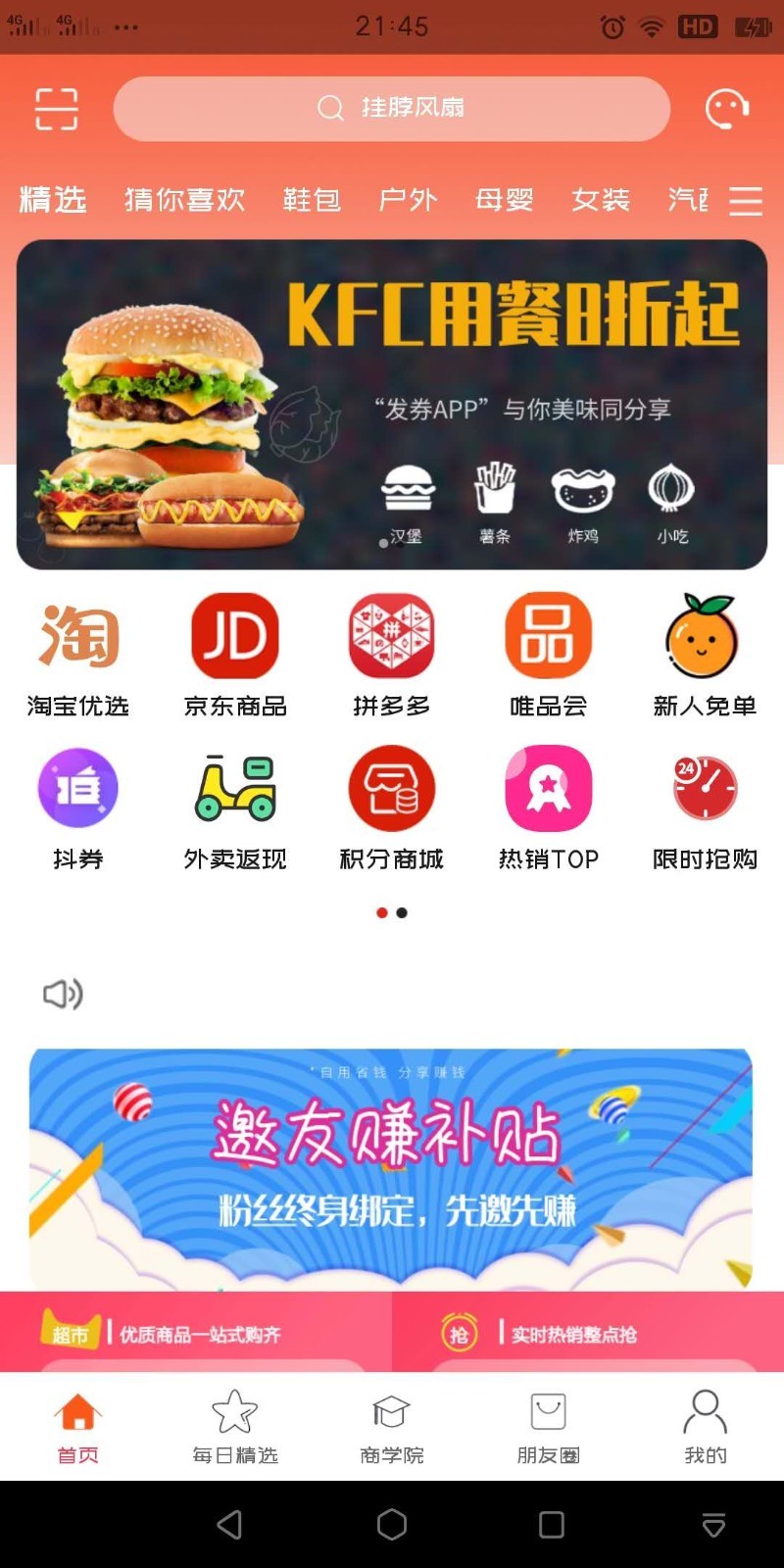Open the 邀友赚补贴 invite banner
Image resolution: width=784 pixels, height=1568 pixels.
pos(392,1168)
